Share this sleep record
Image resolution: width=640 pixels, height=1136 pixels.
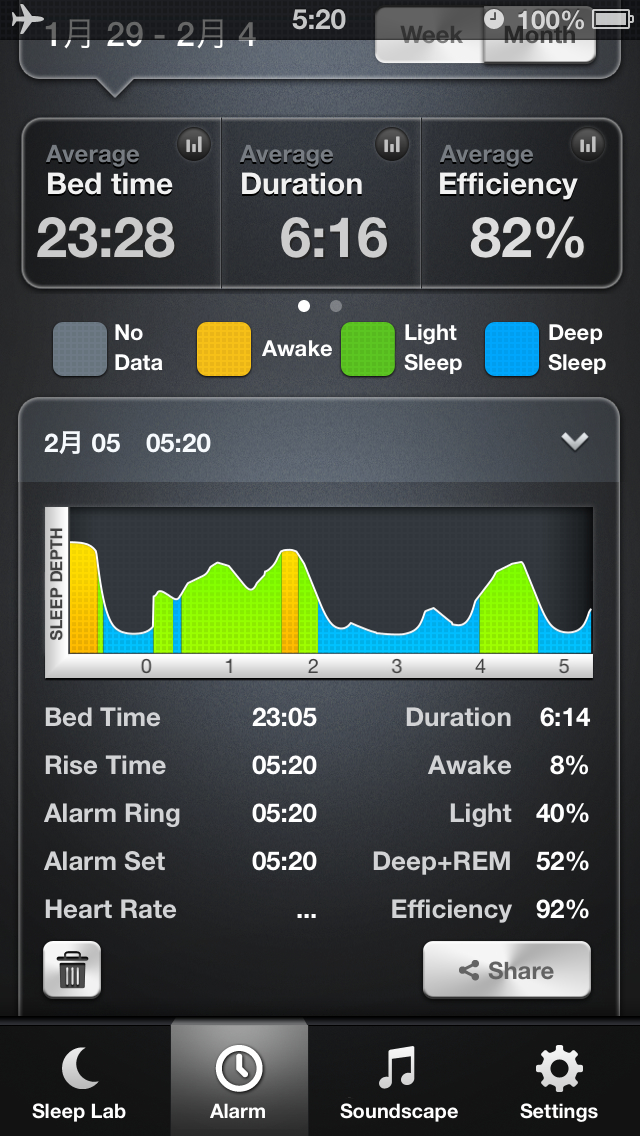(x=506, y=970)
